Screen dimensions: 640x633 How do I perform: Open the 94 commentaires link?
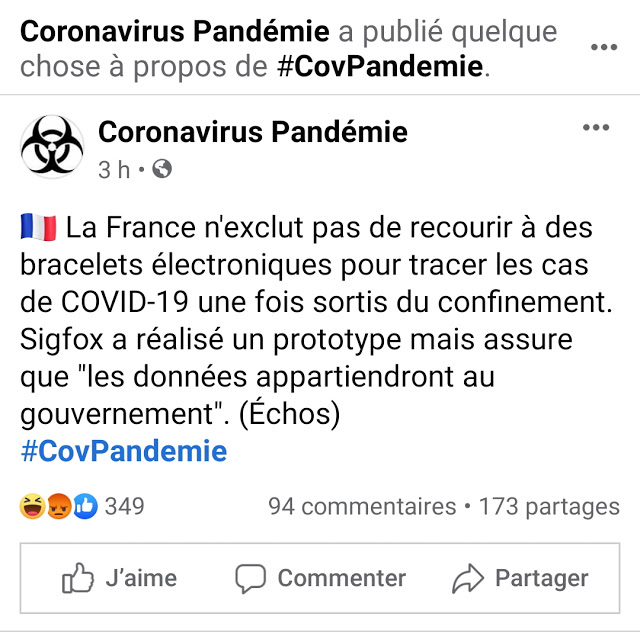(362, 507)
